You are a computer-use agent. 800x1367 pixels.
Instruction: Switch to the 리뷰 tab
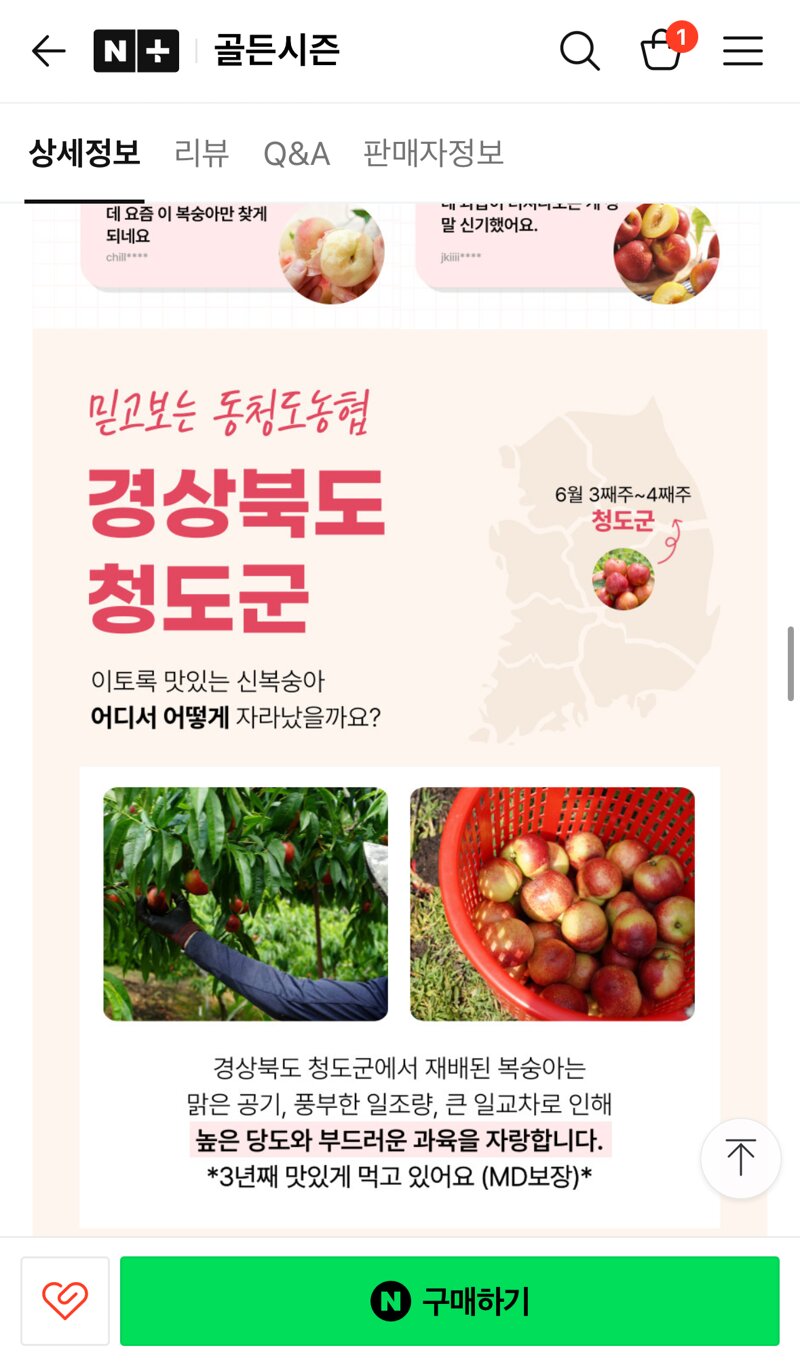[x=201, y=153]
